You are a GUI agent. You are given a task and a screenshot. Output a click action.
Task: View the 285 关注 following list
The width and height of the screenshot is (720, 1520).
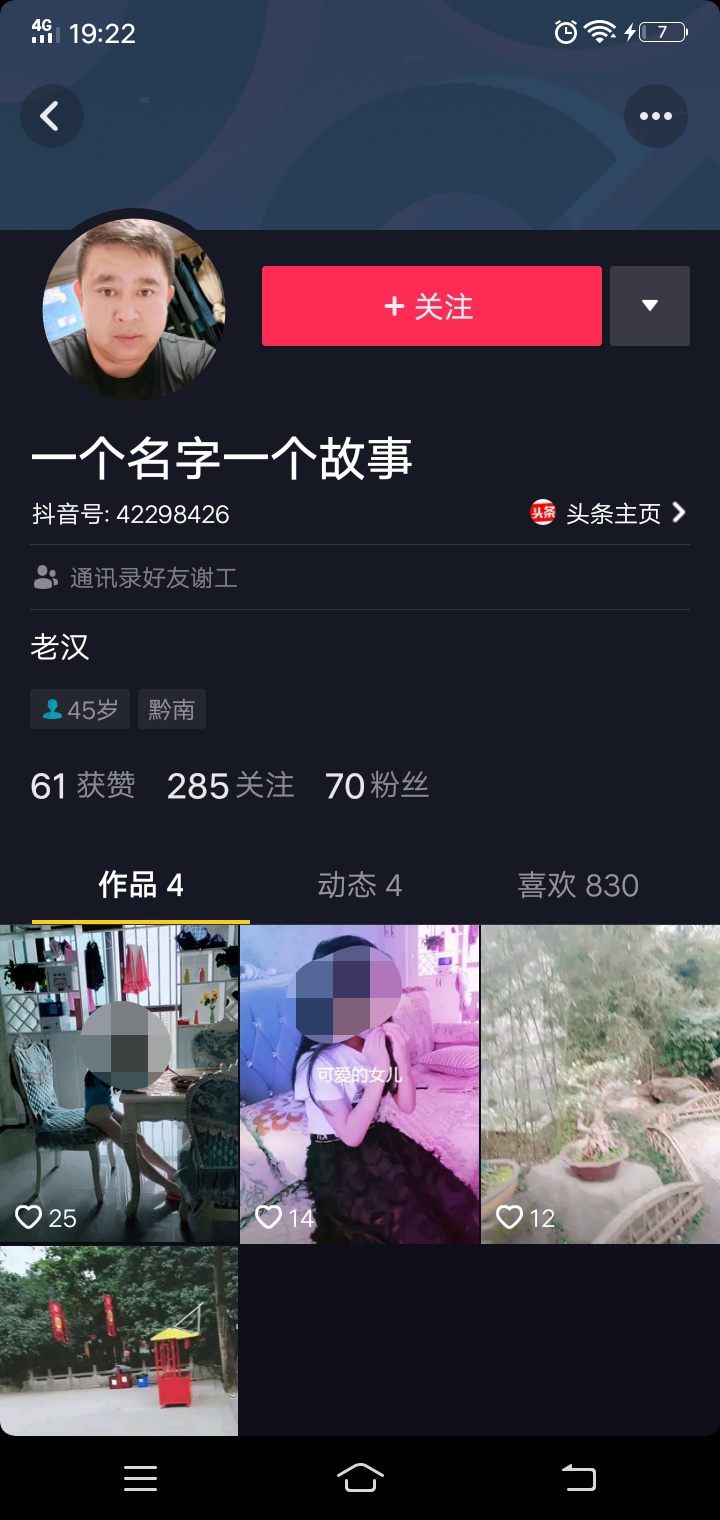[230, 786]
